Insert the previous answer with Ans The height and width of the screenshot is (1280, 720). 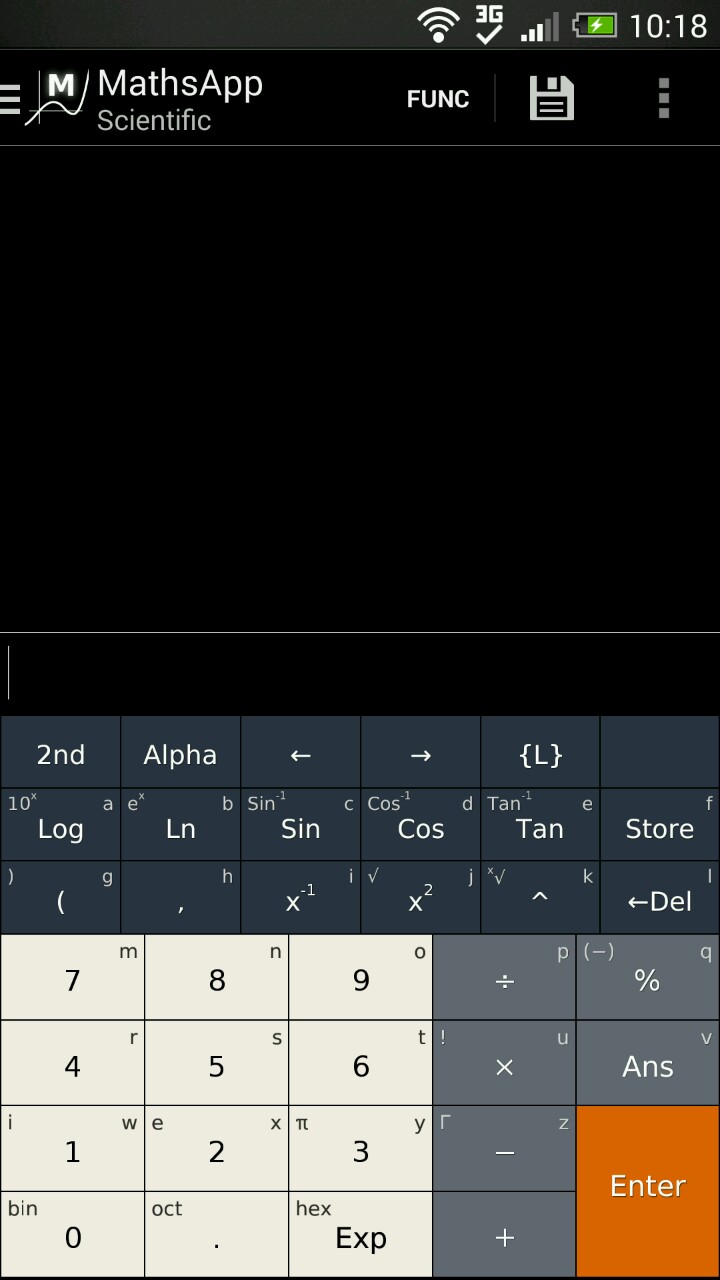coord(648,1064)
